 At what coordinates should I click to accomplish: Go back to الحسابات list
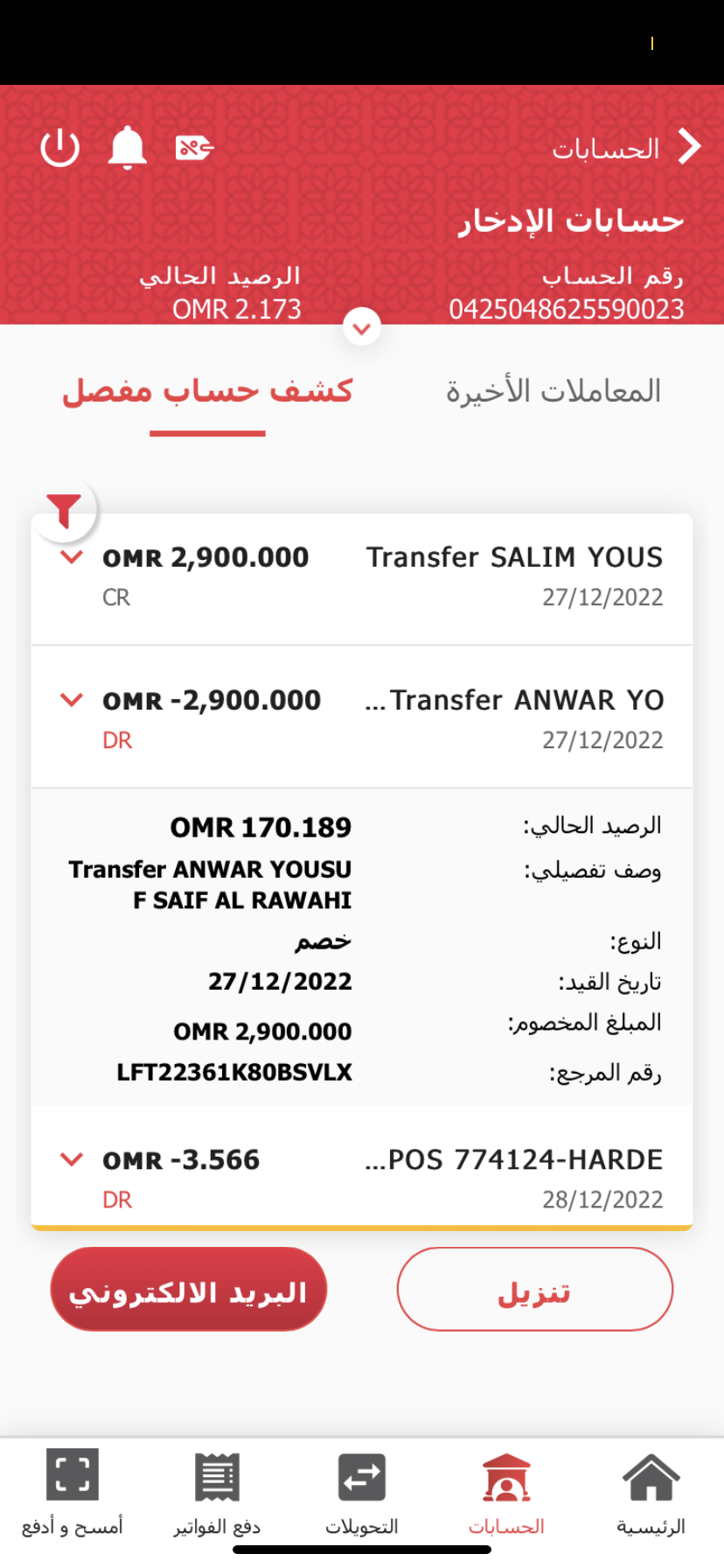point(689,148)
